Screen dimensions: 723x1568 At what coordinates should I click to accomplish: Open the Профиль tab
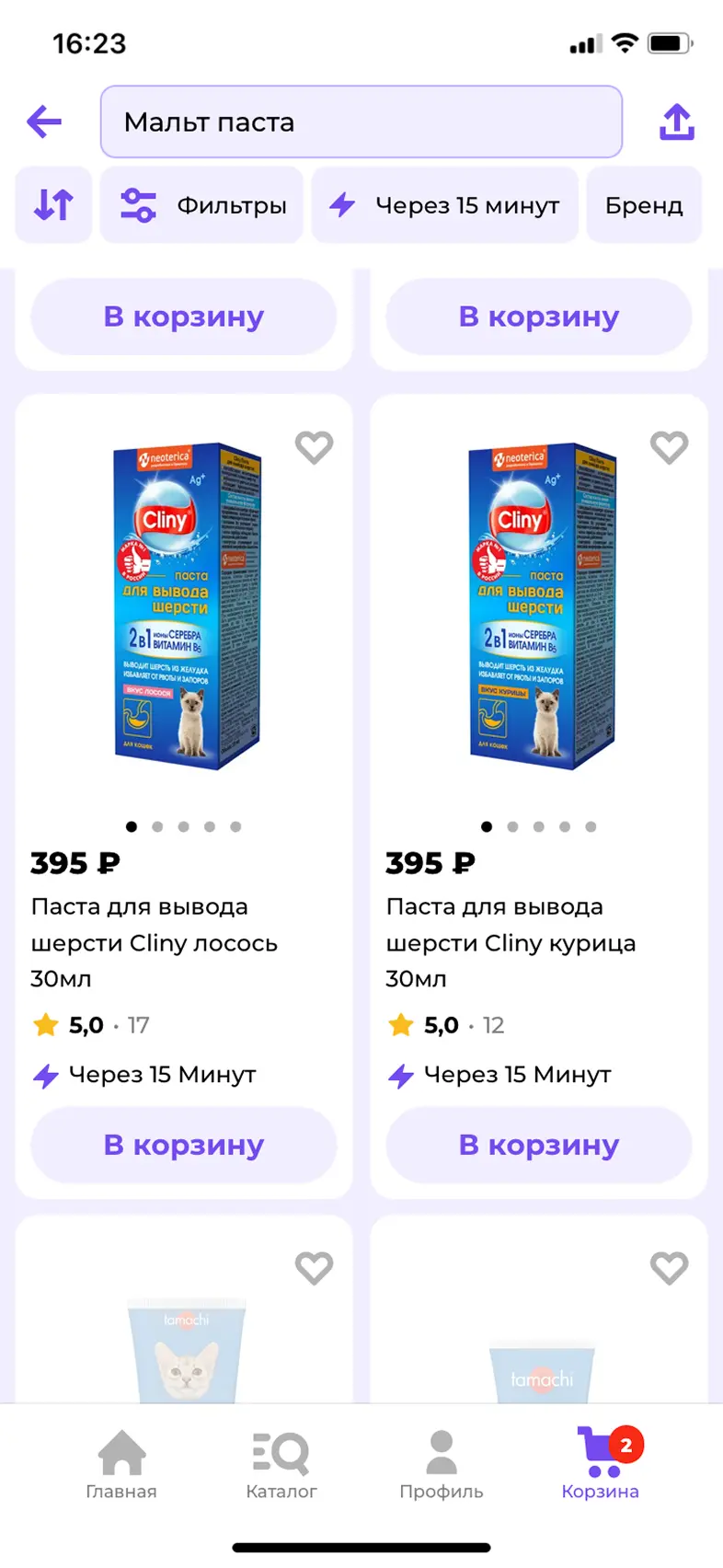[442, 1463]
